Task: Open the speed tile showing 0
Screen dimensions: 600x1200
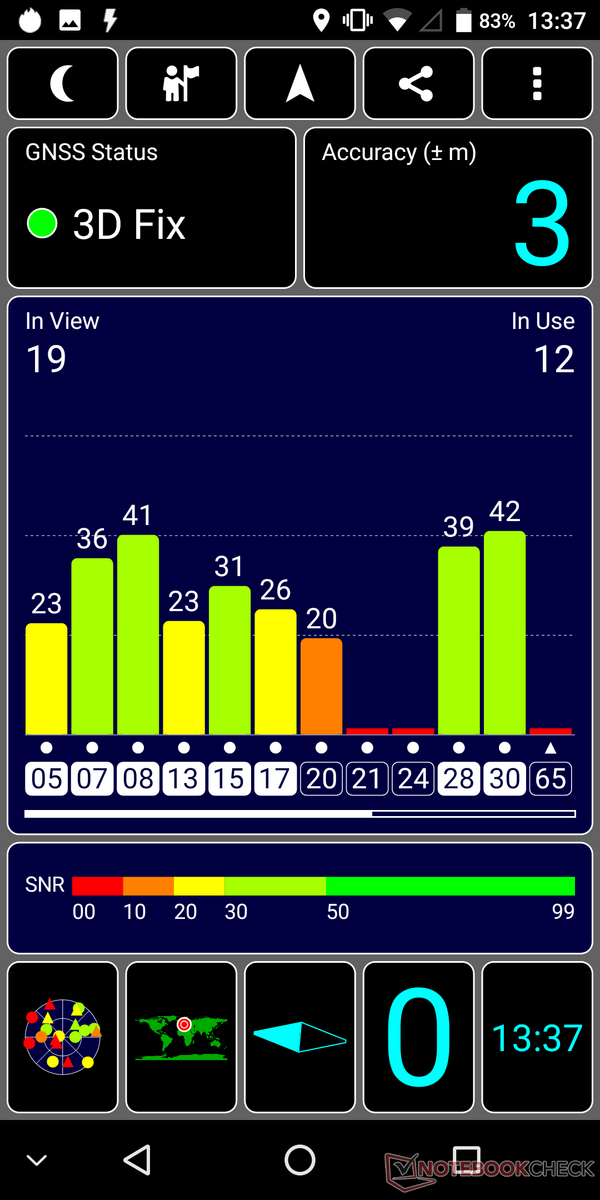Action: click(x=418, y=1038)
